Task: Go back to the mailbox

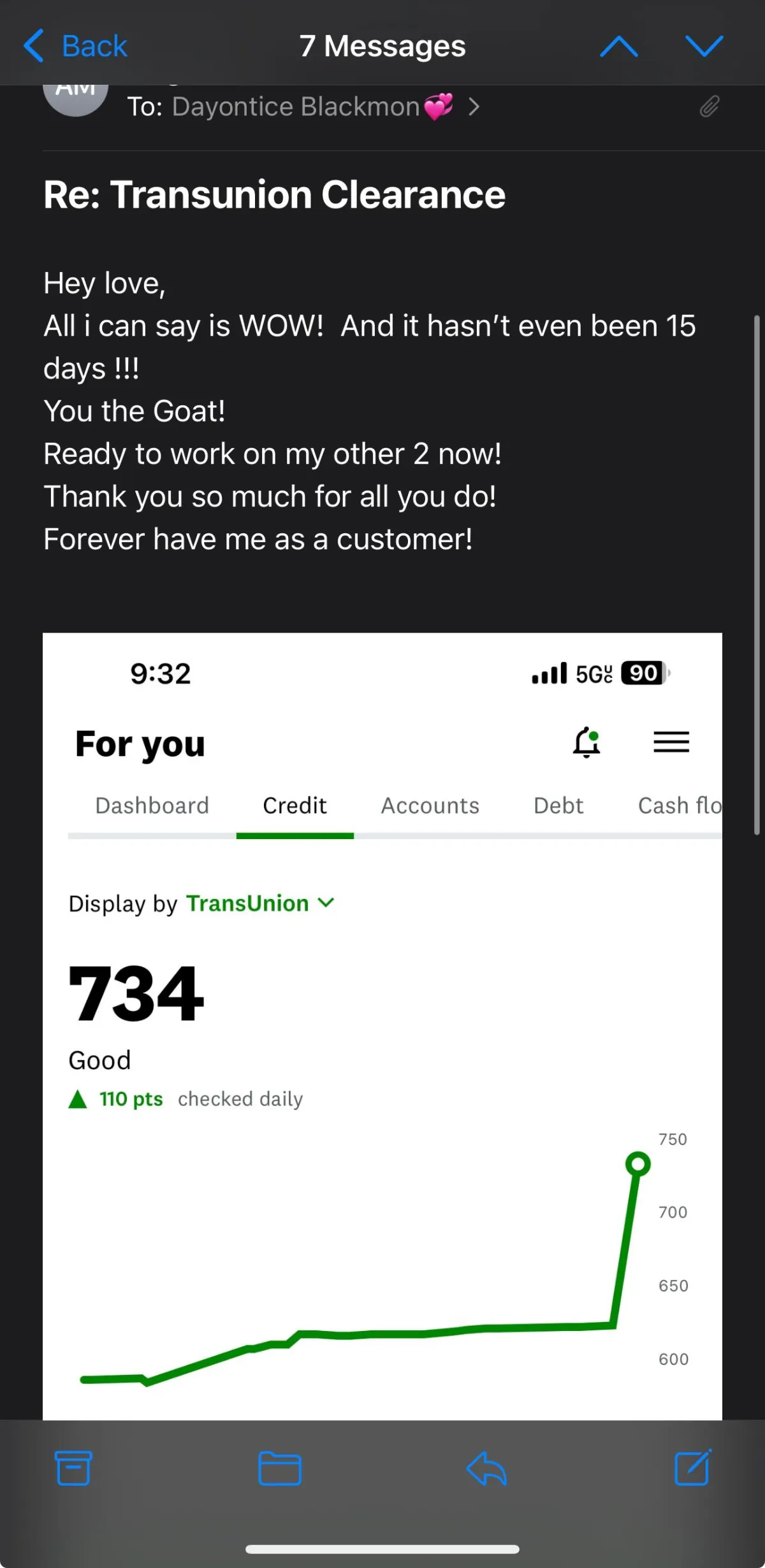Action: 75,46
